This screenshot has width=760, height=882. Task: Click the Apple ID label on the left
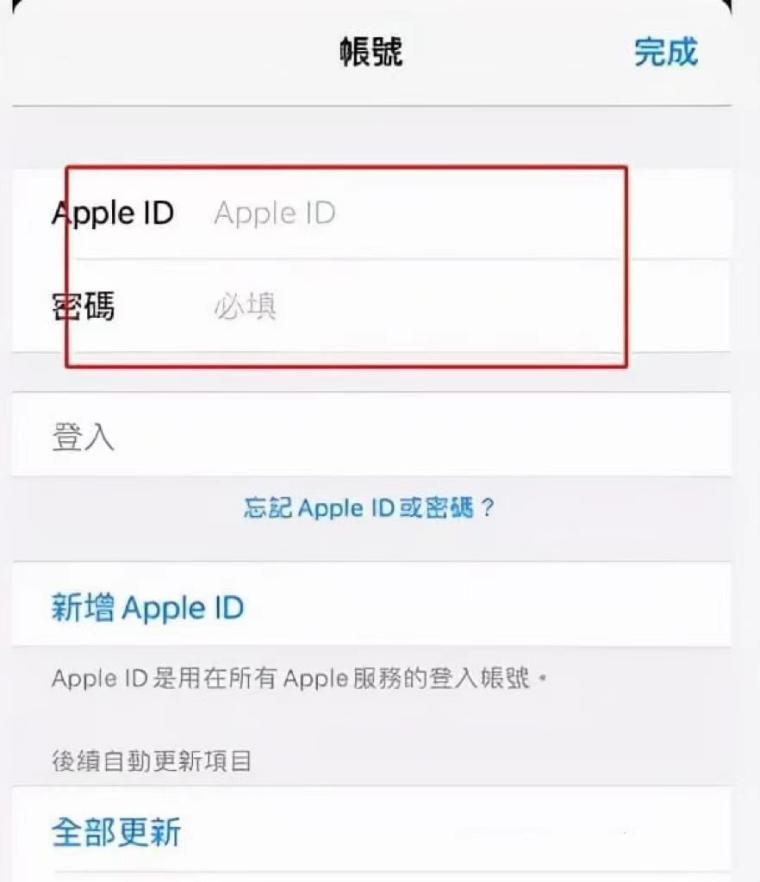pyautogui.click(x=112, y=212)
